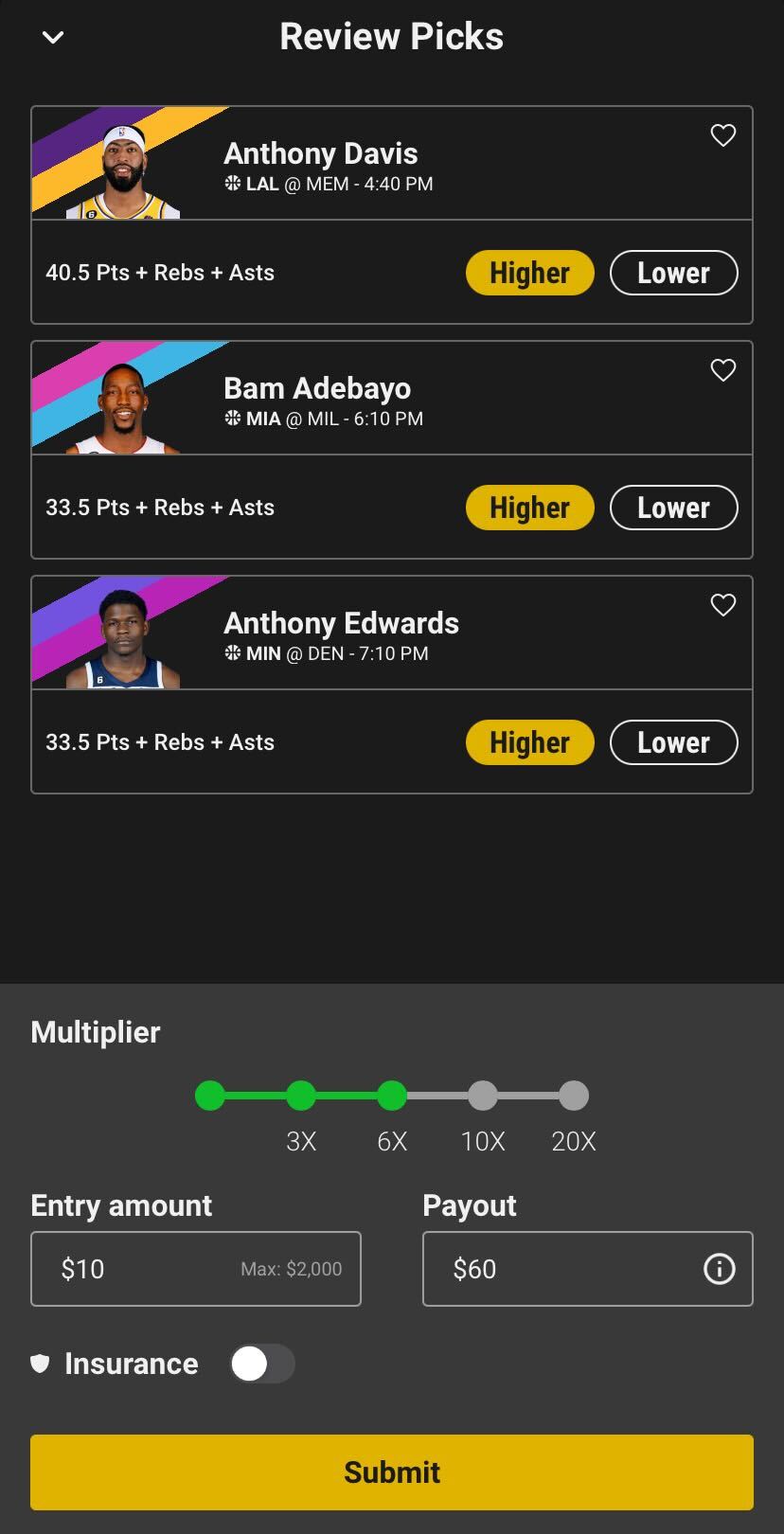784x1534 pixels.
Task: Choose Lower for Bam Adebayo
Action: tap(673, 508)
